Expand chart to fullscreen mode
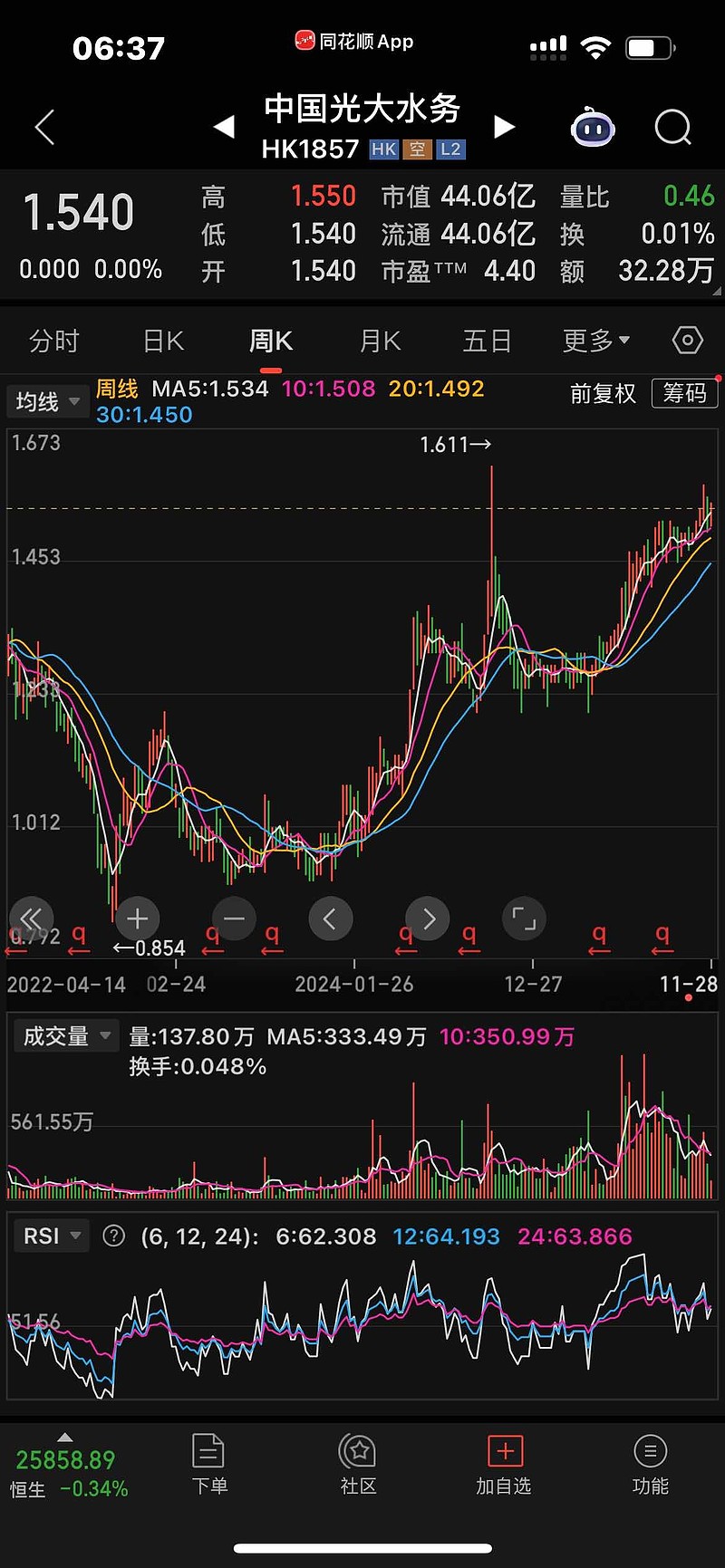Image resolution: width=725 pixels, height=1568 pixels. (x=524, y=918)
